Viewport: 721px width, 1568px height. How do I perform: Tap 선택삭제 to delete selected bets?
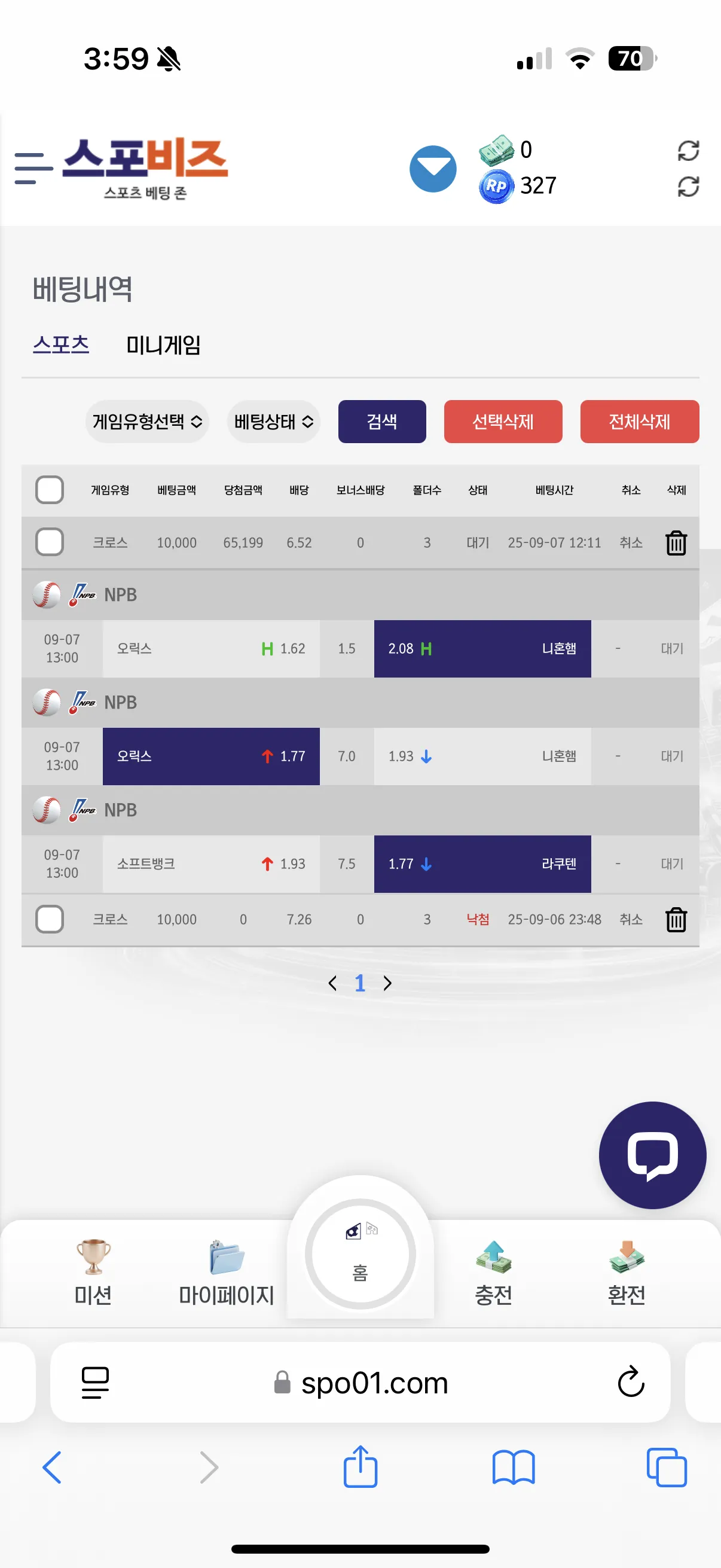(x=503, y=421)
